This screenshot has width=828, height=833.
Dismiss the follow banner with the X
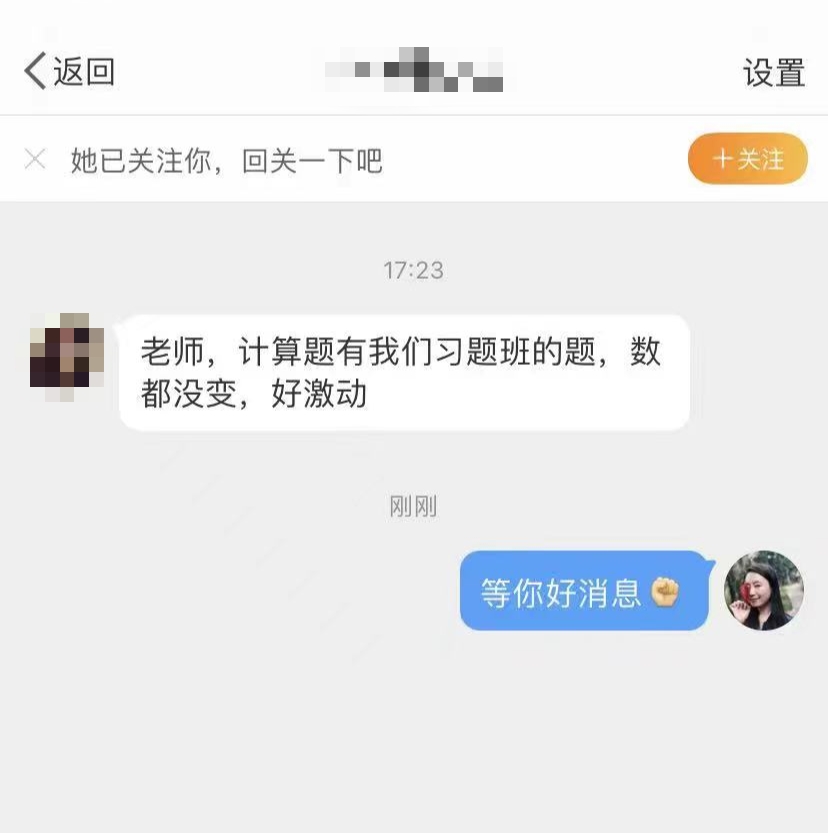pyautogui.click(x=35, y=160)
